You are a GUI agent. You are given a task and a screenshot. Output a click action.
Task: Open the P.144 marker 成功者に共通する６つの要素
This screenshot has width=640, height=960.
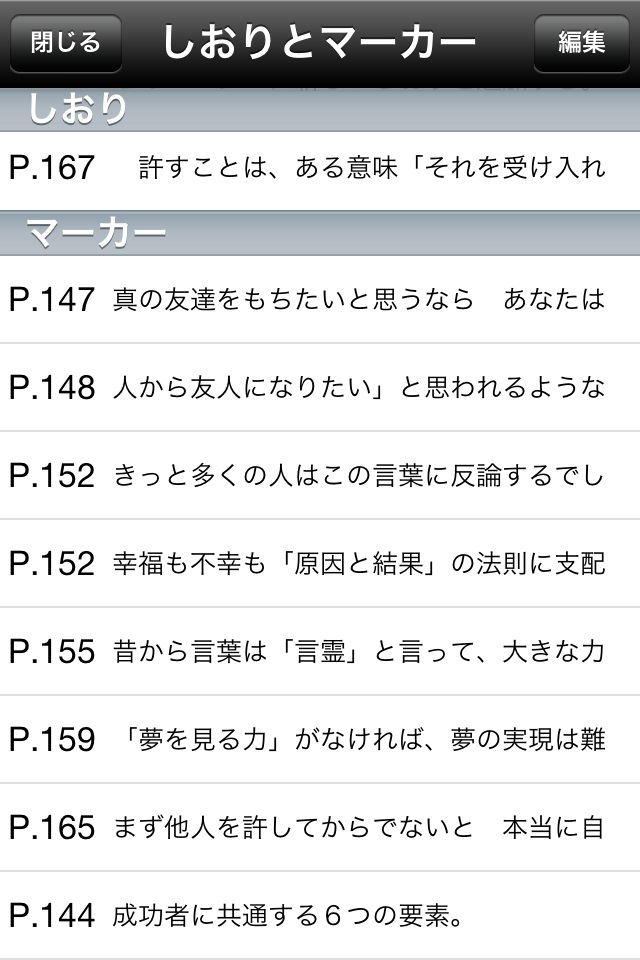[320, 914]
